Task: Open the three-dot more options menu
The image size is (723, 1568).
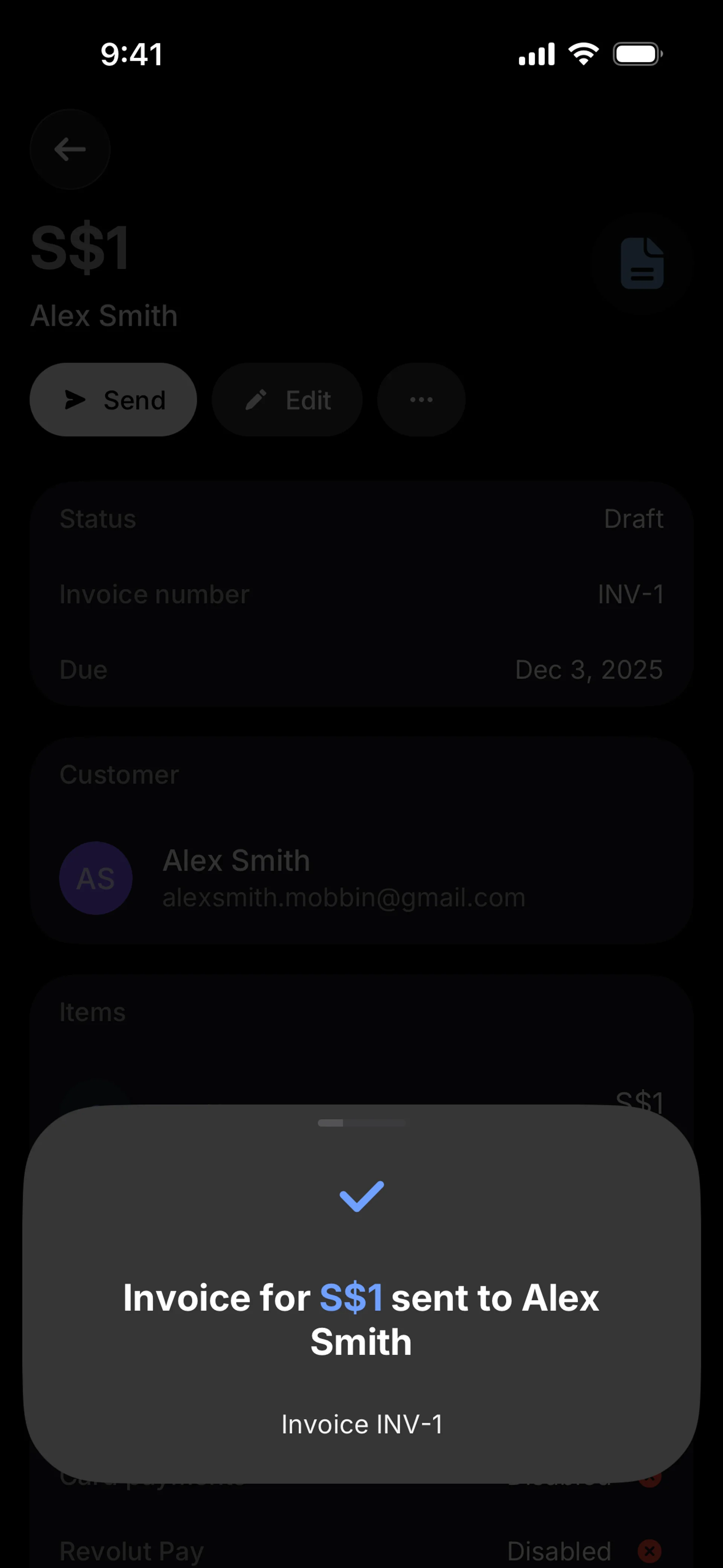Action: click(x=421, y=400)
